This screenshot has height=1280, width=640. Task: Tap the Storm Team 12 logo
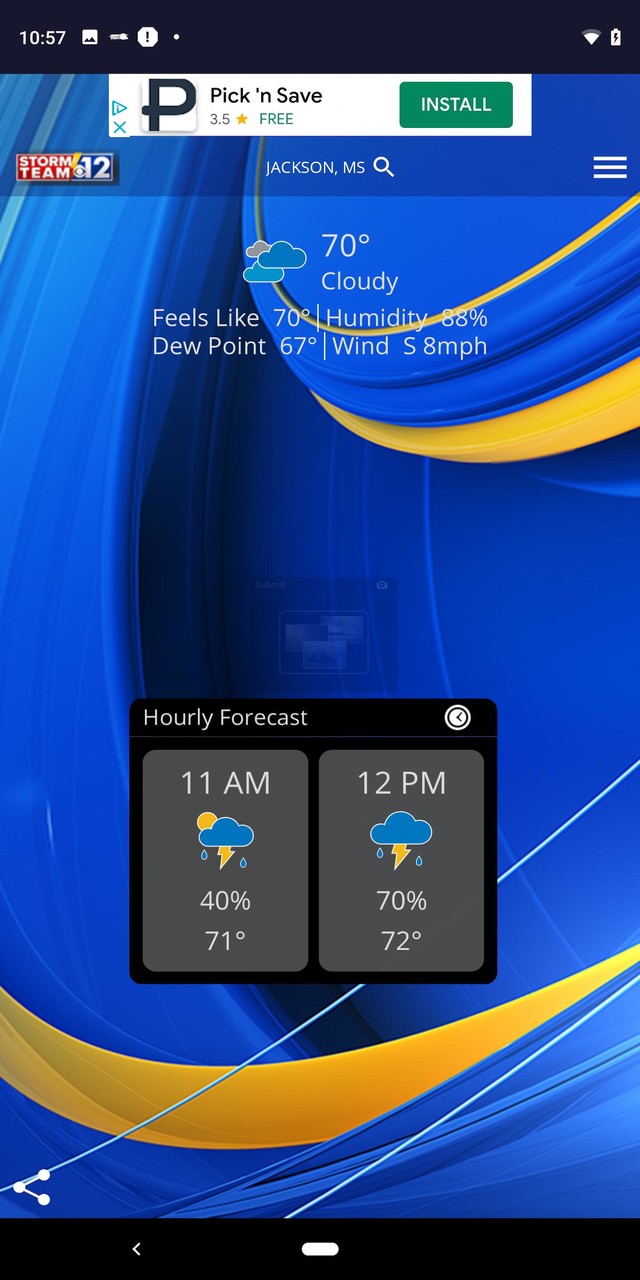pyautogui.click(x=66, y=167)
